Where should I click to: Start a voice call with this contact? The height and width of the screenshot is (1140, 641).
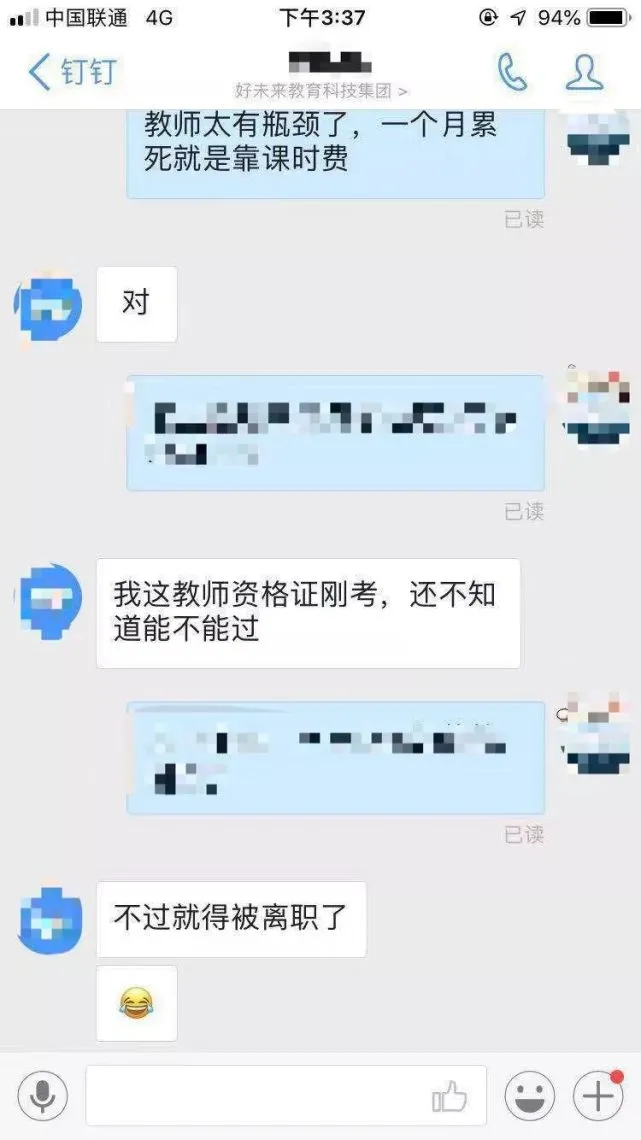click(x=512, y=72)
